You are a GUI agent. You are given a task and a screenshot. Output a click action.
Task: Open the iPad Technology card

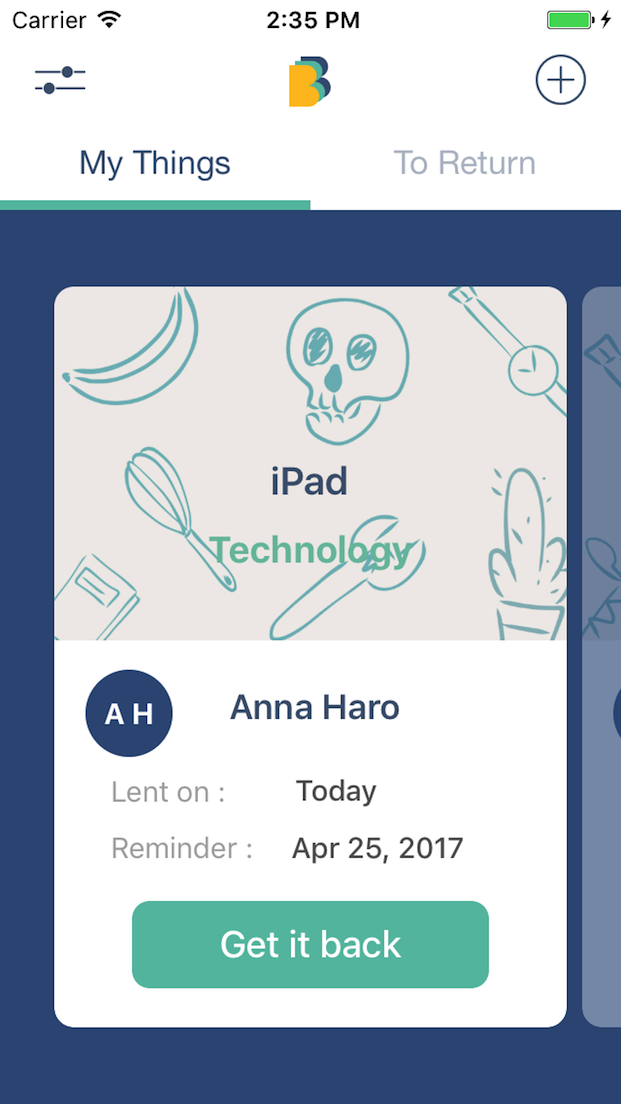tap(310, 656)
